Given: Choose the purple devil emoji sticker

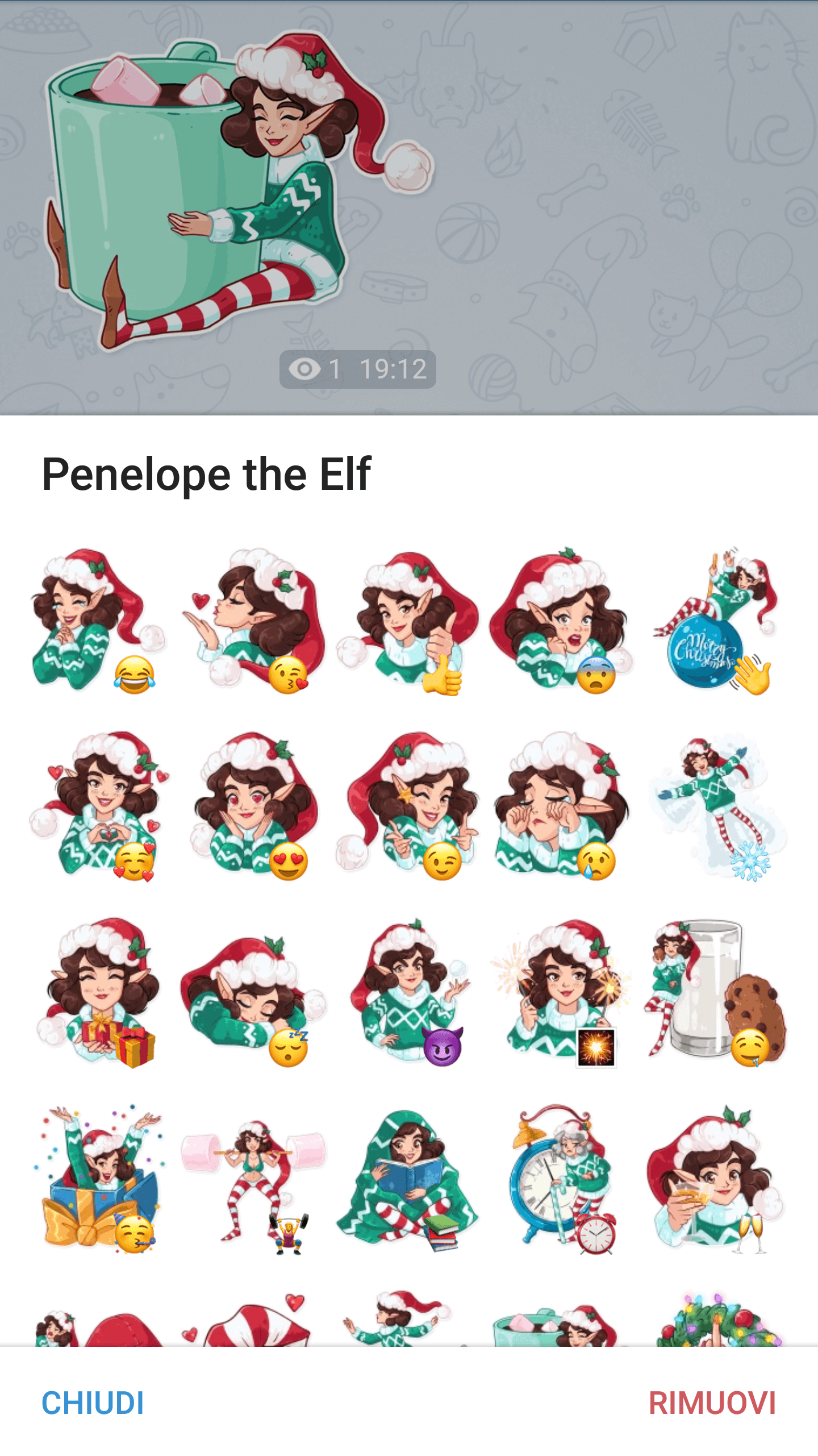Looking at the screenshot, I should 408,992.
